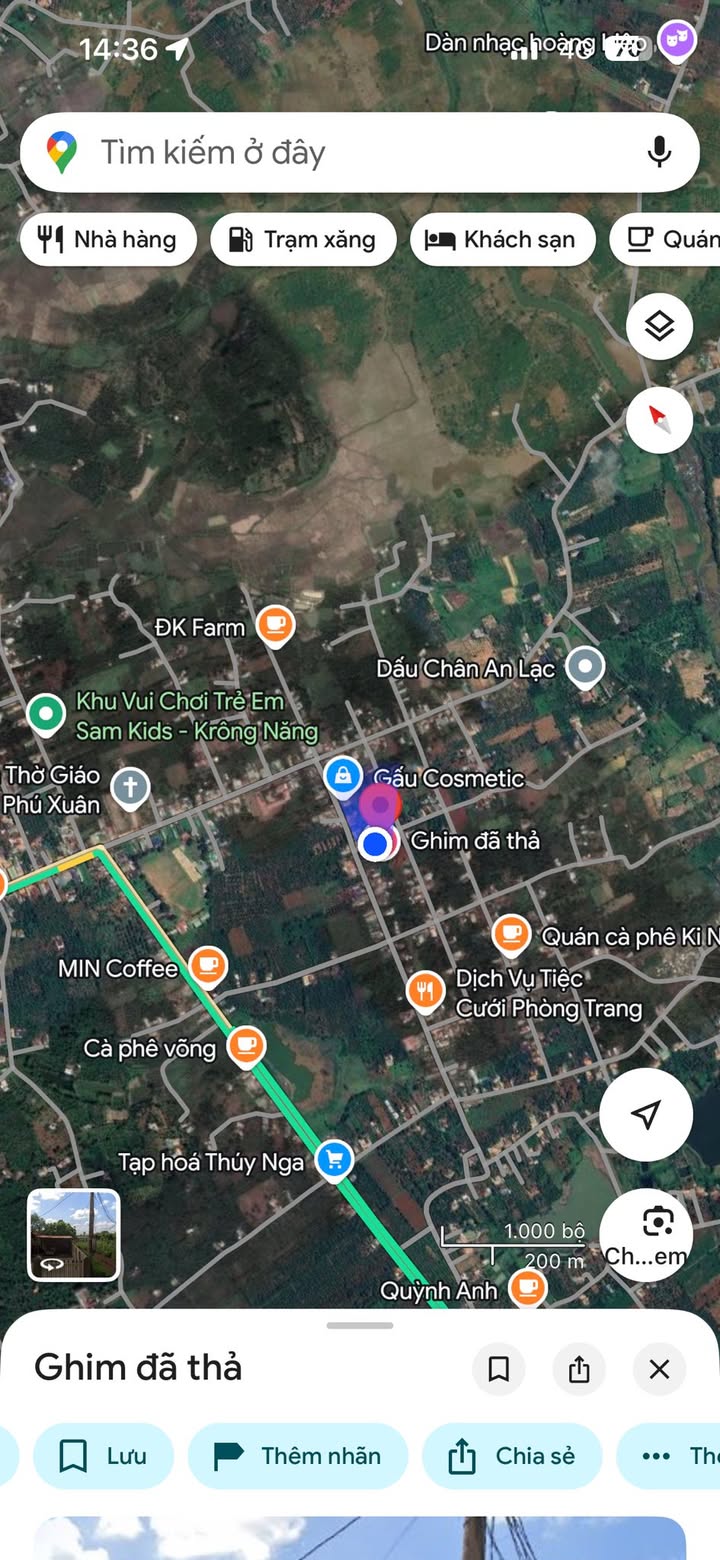The image size is (720, 1560).
Task: Open the ĐK Farm place marker
Action: [x=274, y=625]
